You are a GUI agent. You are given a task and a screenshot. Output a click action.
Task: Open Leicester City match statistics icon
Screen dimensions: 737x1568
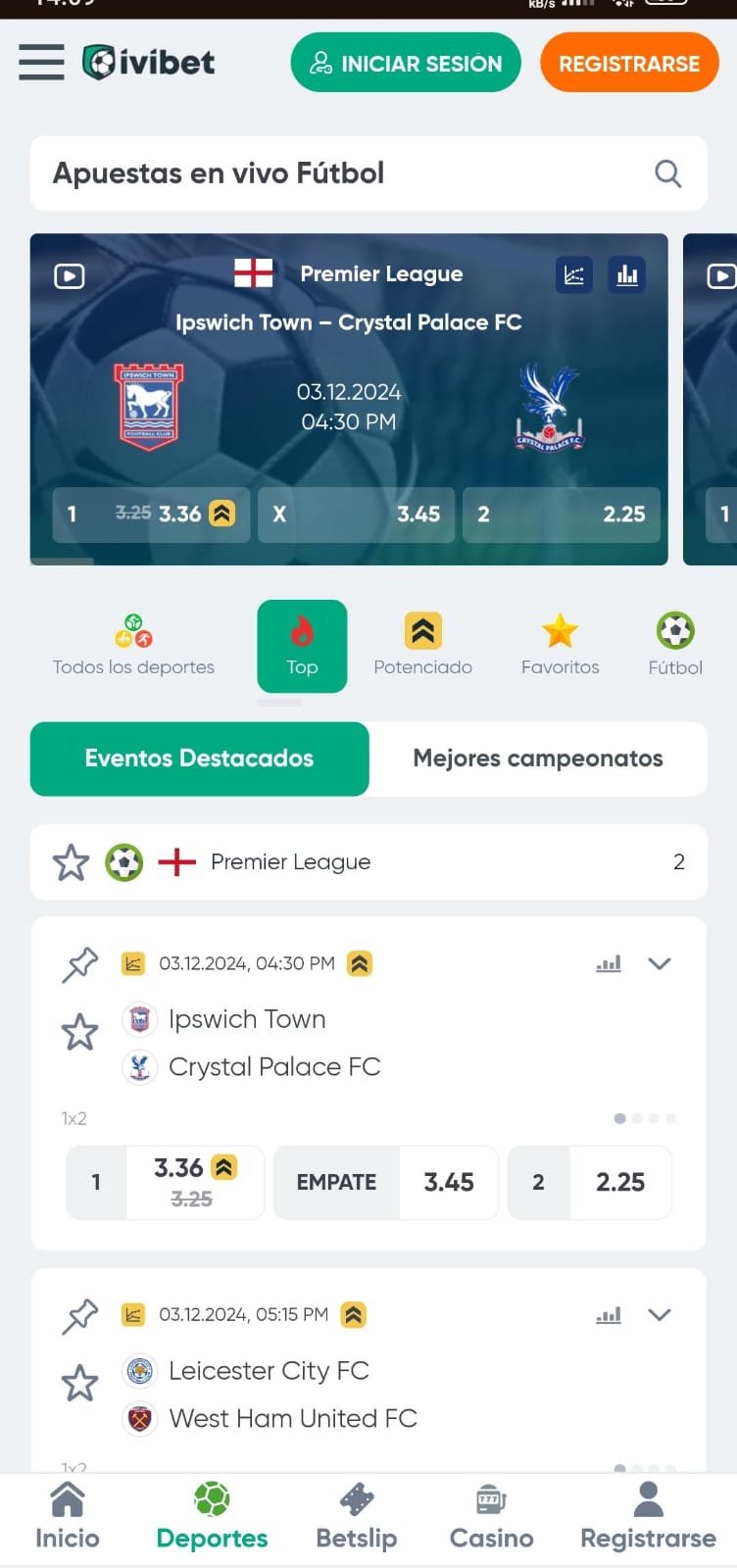pyautogui.click(x=609, y=1315)
